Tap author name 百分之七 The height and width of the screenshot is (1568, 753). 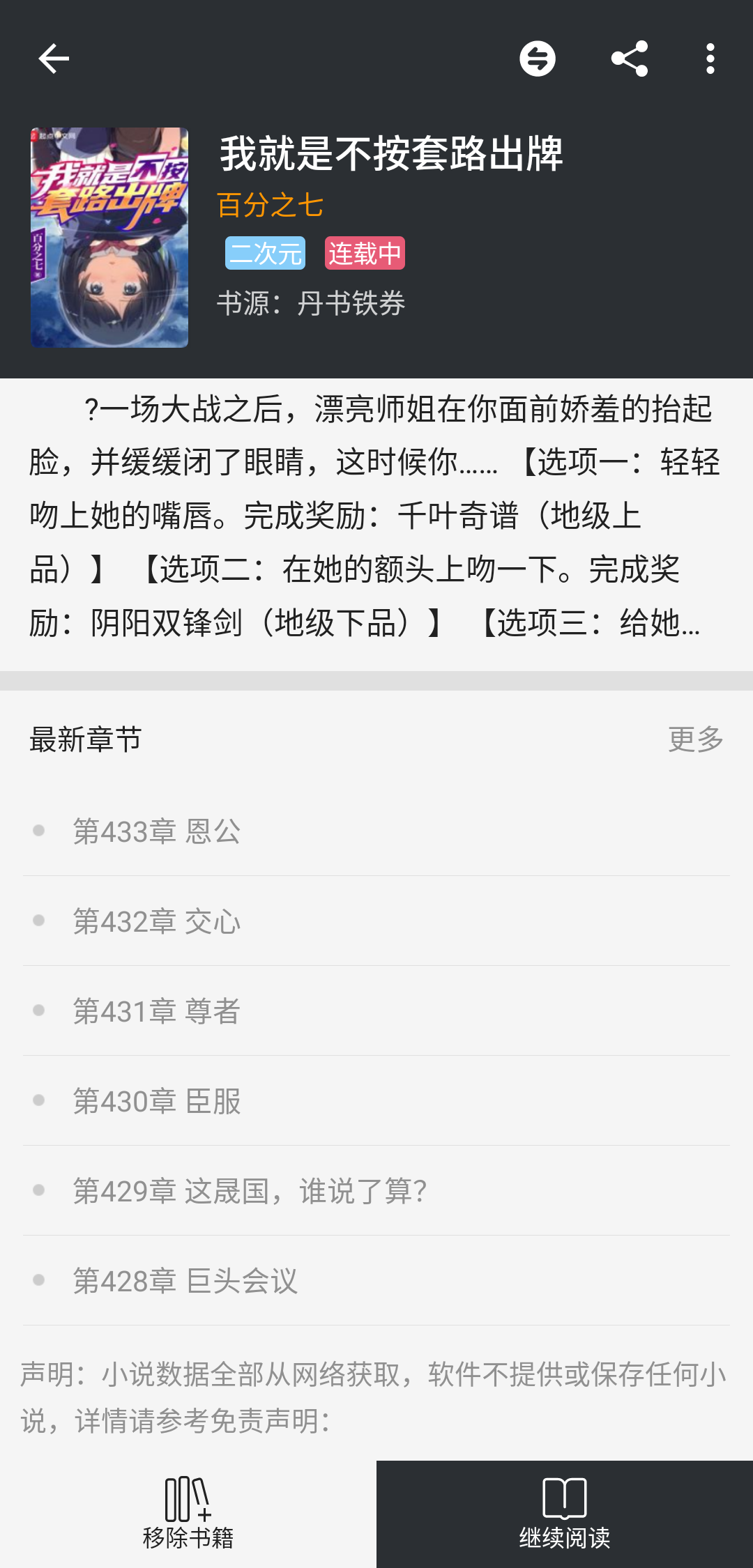[x=271, y=205]
